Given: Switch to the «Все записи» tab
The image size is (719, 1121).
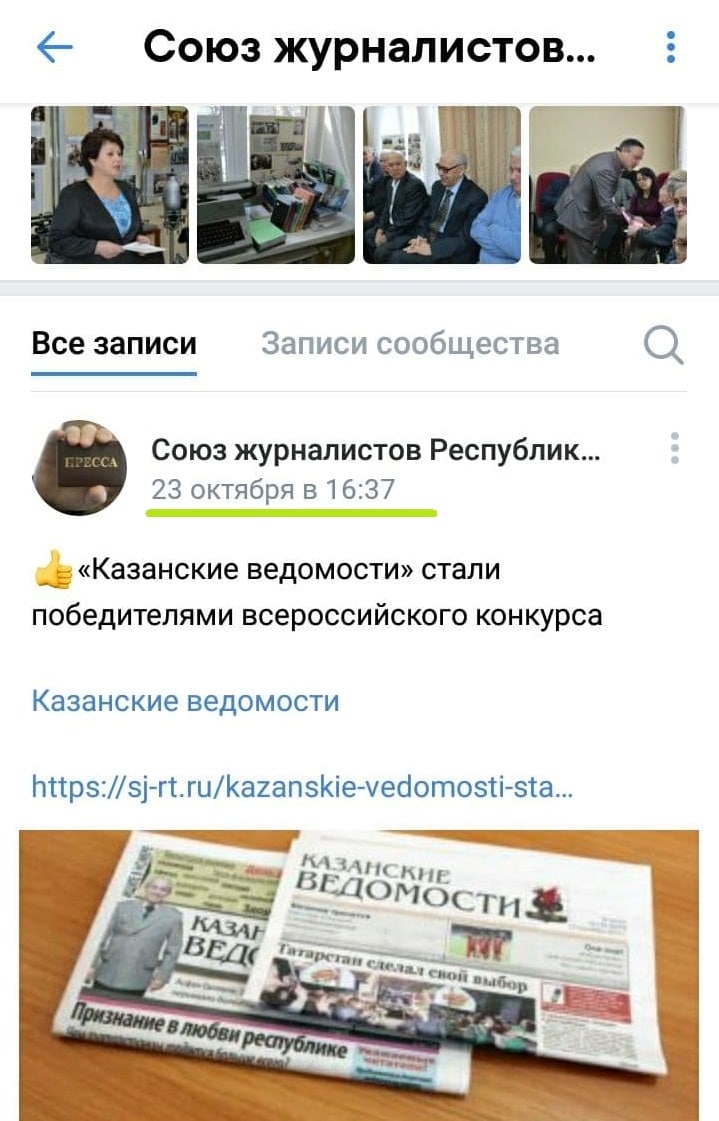Looking at the screenshot, I should [x=114, y=344].
